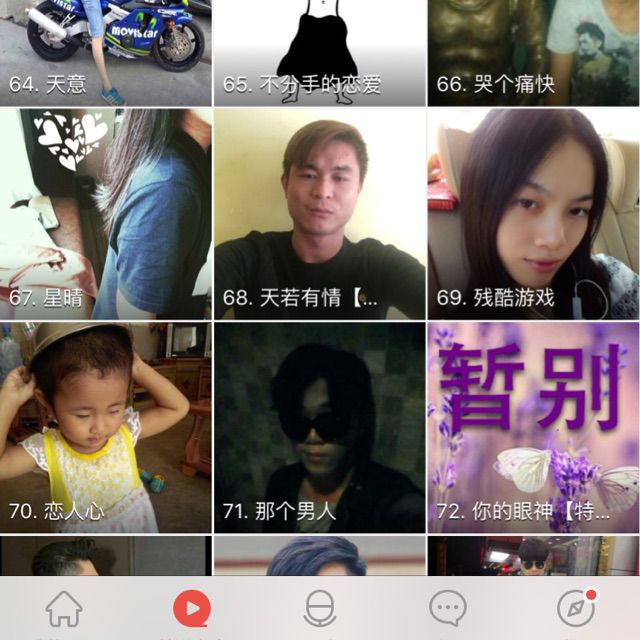The height and width of the screenshot is (640, 640).
Task: Play entry 68. 天若有情
Action: [319, 214]
